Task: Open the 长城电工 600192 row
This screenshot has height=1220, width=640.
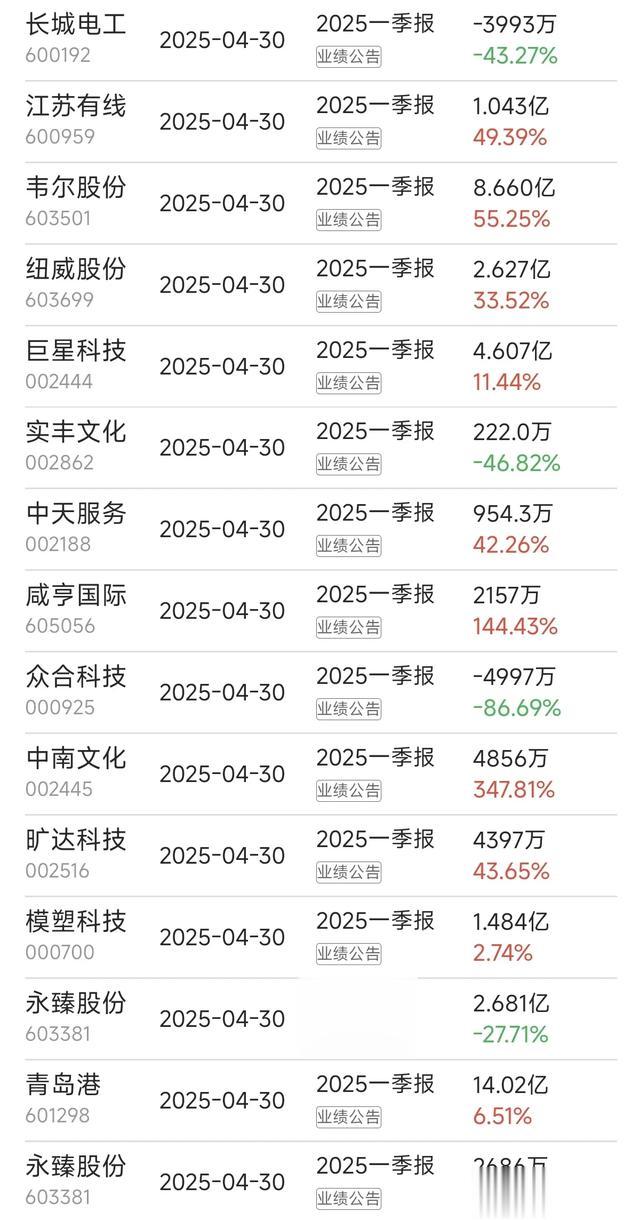Action: [x=320, y=39]
